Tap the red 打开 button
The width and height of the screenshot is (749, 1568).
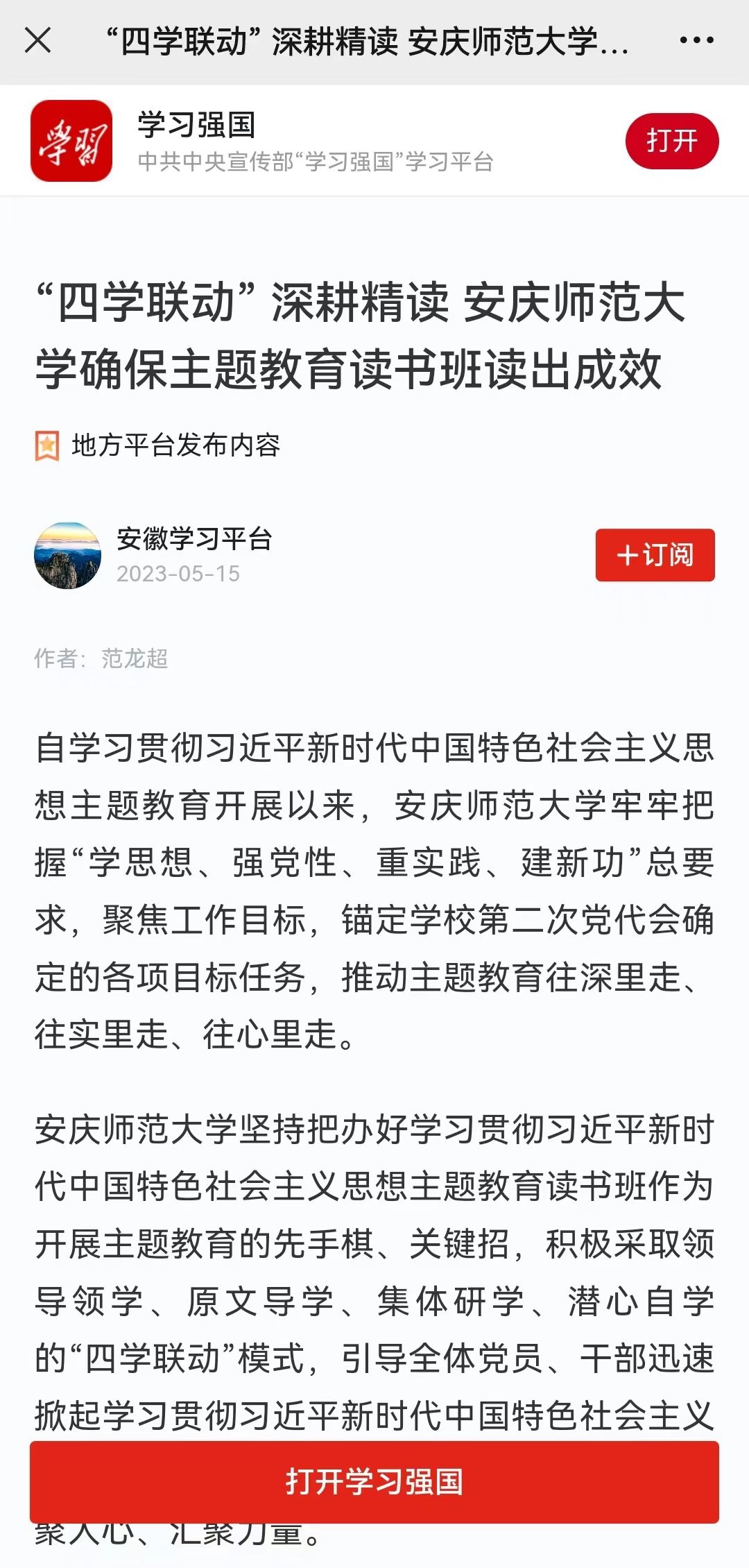click(671, 141)
